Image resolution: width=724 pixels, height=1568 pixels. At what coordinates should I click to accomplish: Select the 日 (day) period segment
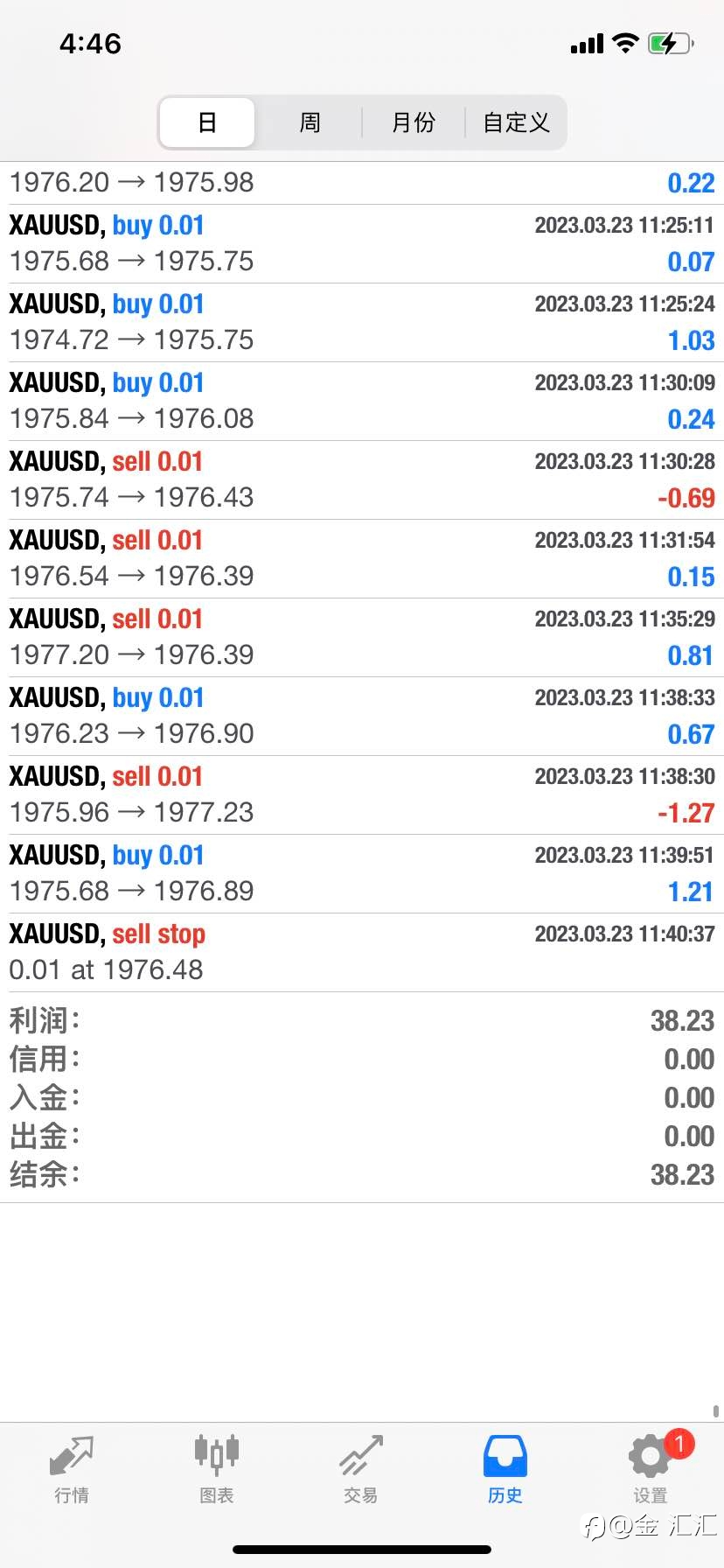207,122
